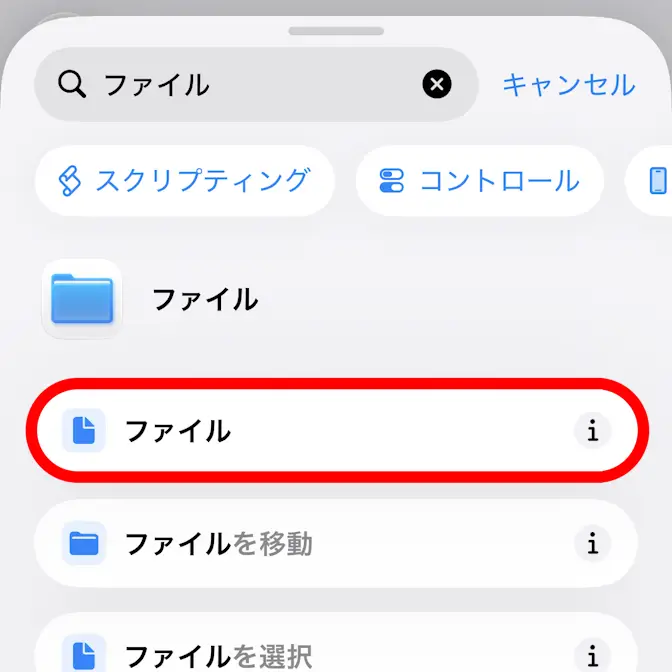
Task: Show info for the ファイル action
Action: 593,431
